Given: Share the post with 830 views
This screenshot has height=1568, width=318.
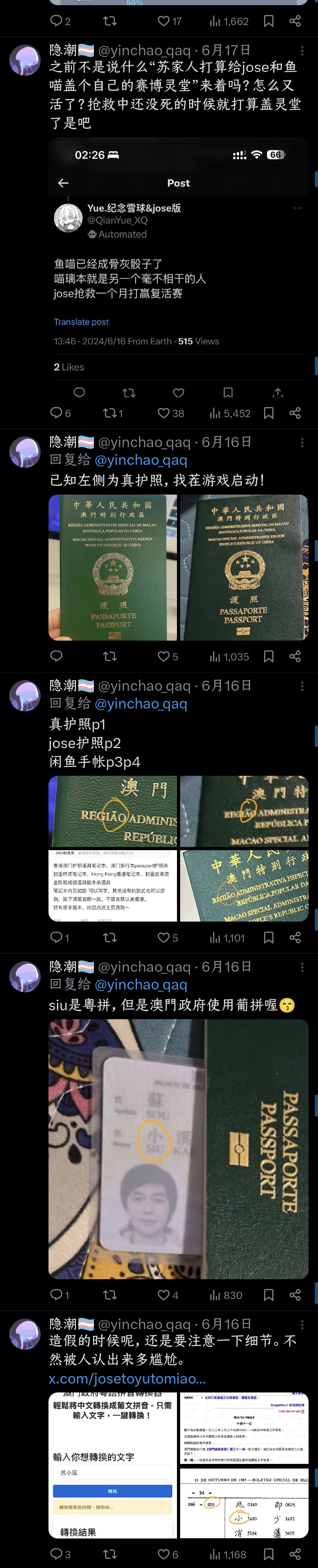Looking at the screenshot, I should click(295, 1295).
